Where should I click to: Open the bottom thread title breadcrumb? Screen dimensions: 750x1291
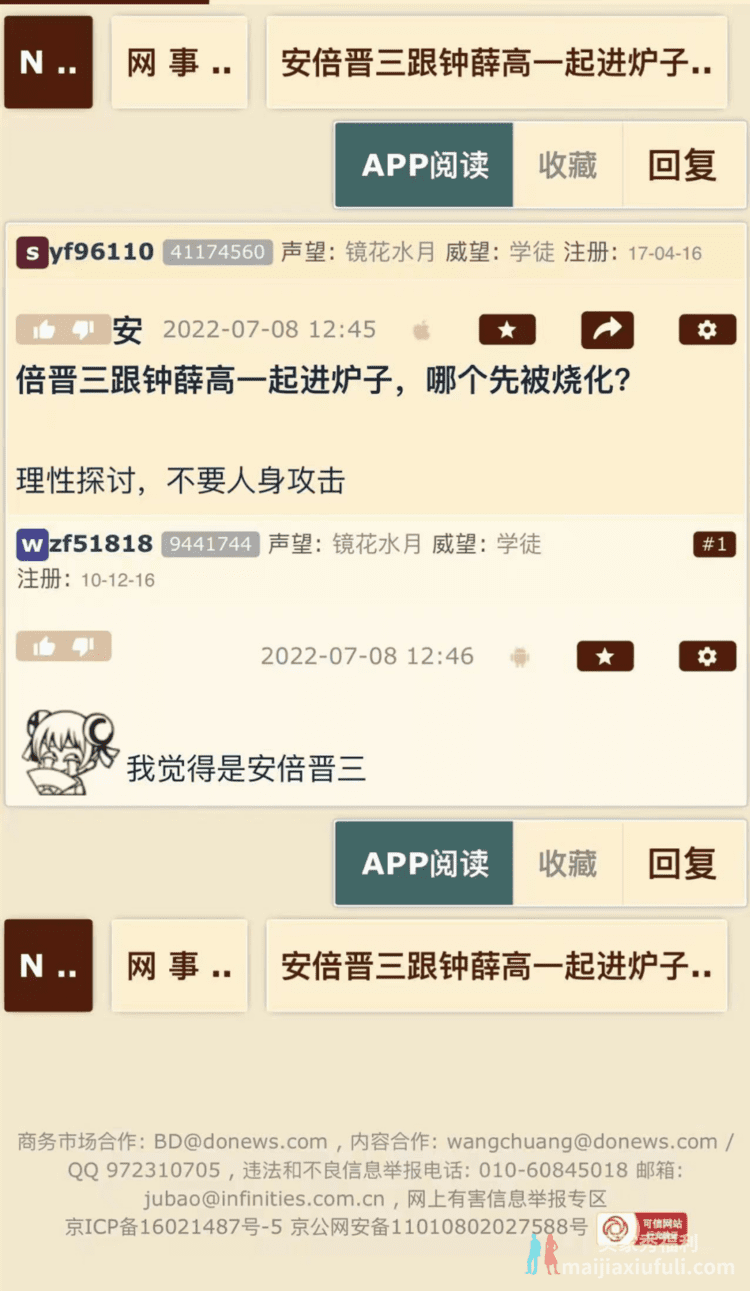[x=496, y=966]
